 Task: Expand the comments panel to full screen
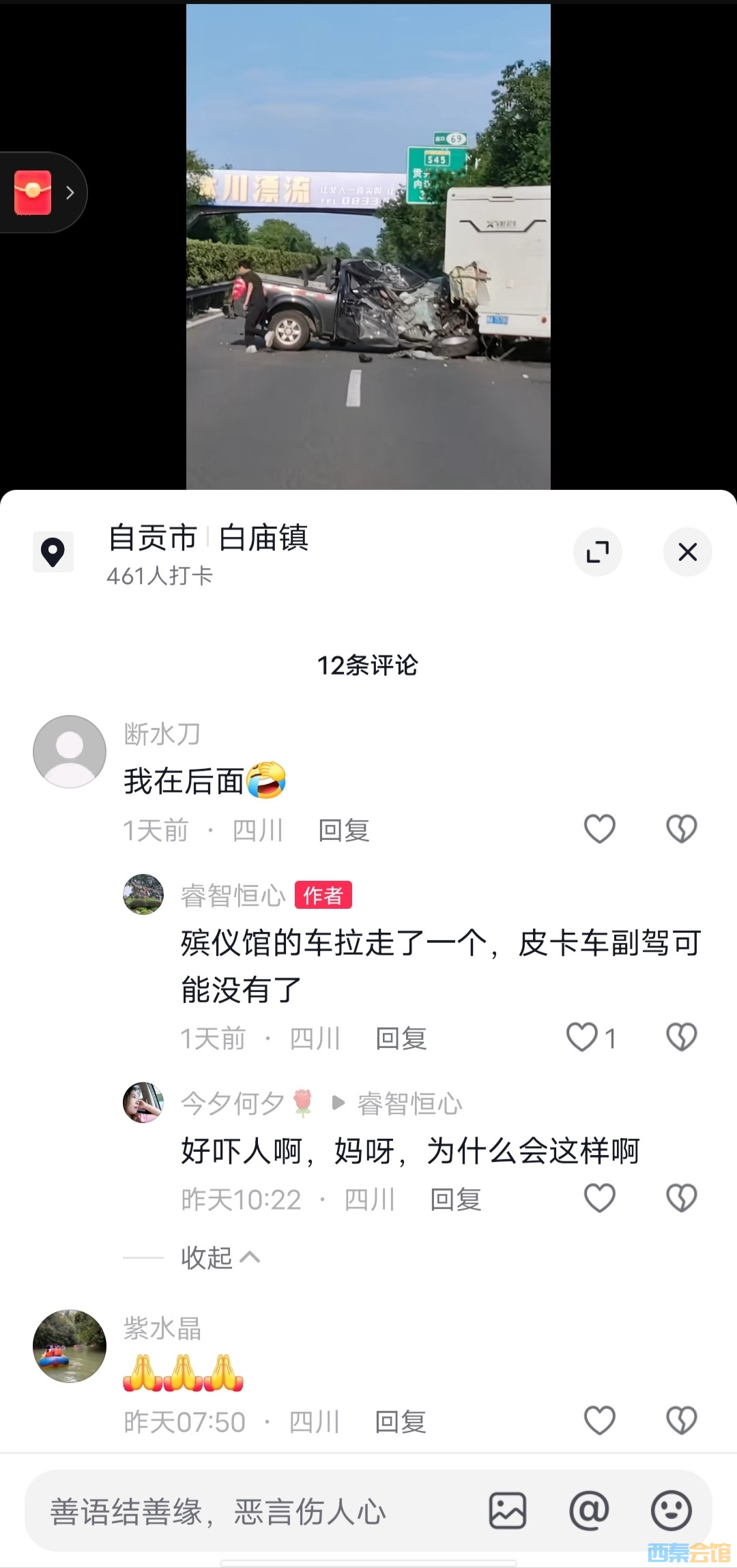[x=597, y=551]
